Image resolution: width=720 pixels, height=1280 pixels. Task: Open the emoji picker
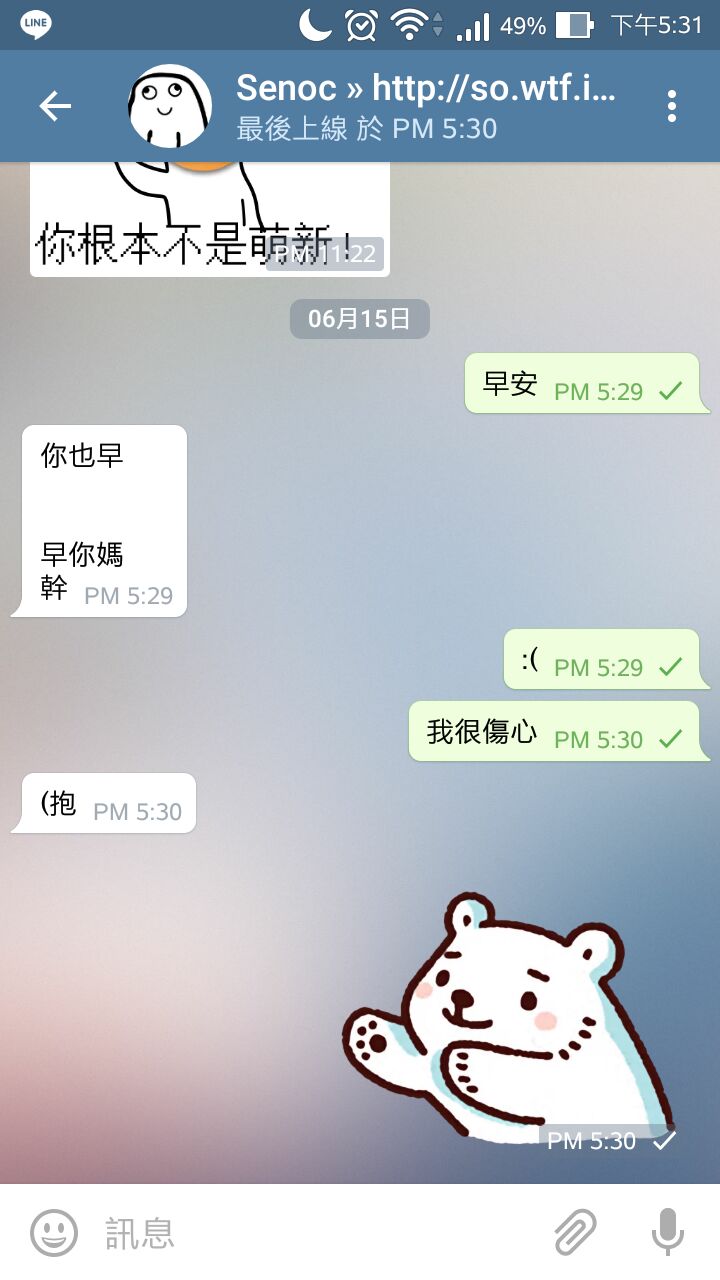point(54,1232)
